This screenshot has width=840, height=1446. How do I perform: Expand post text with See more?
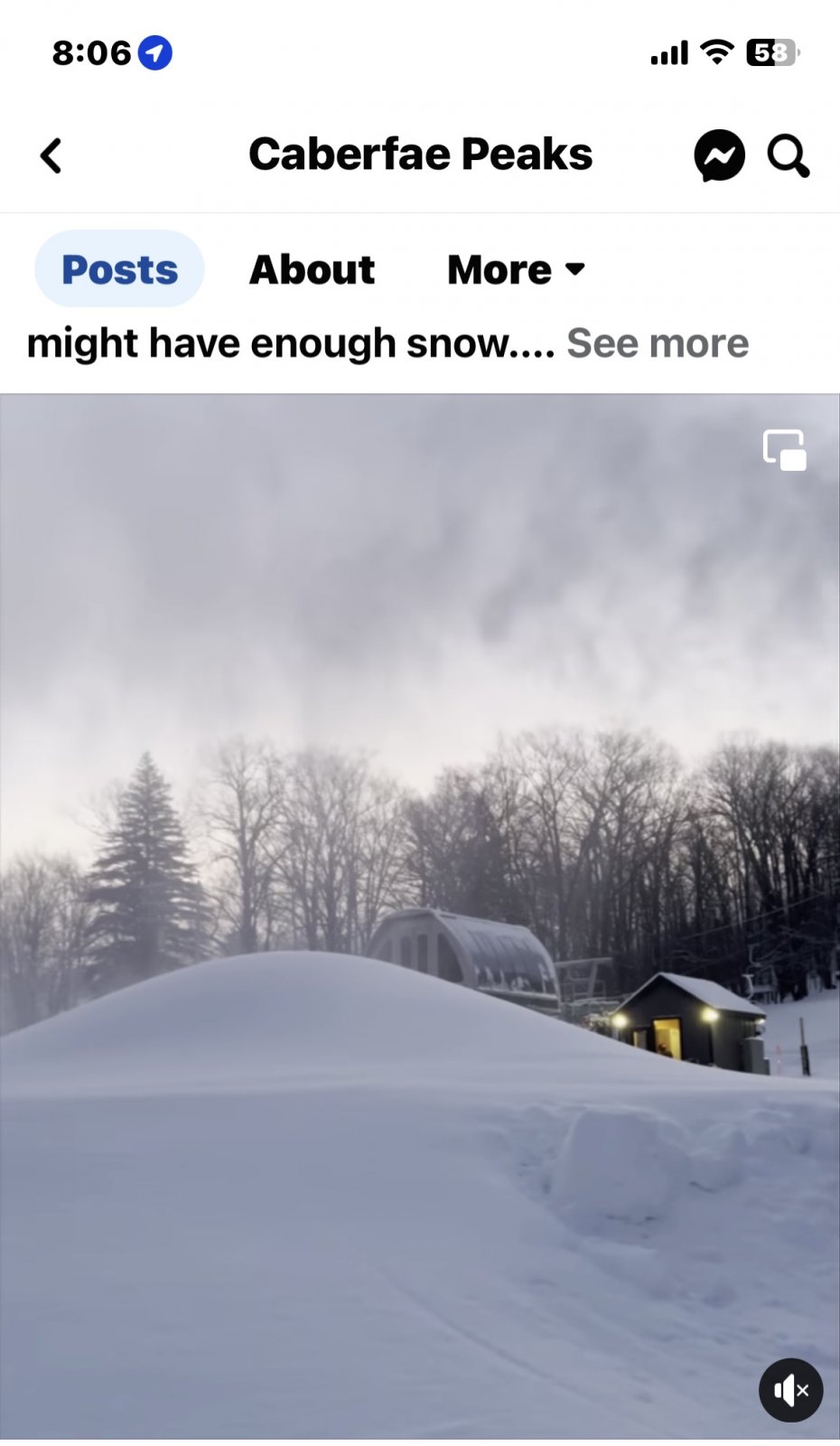coord(657,343)
